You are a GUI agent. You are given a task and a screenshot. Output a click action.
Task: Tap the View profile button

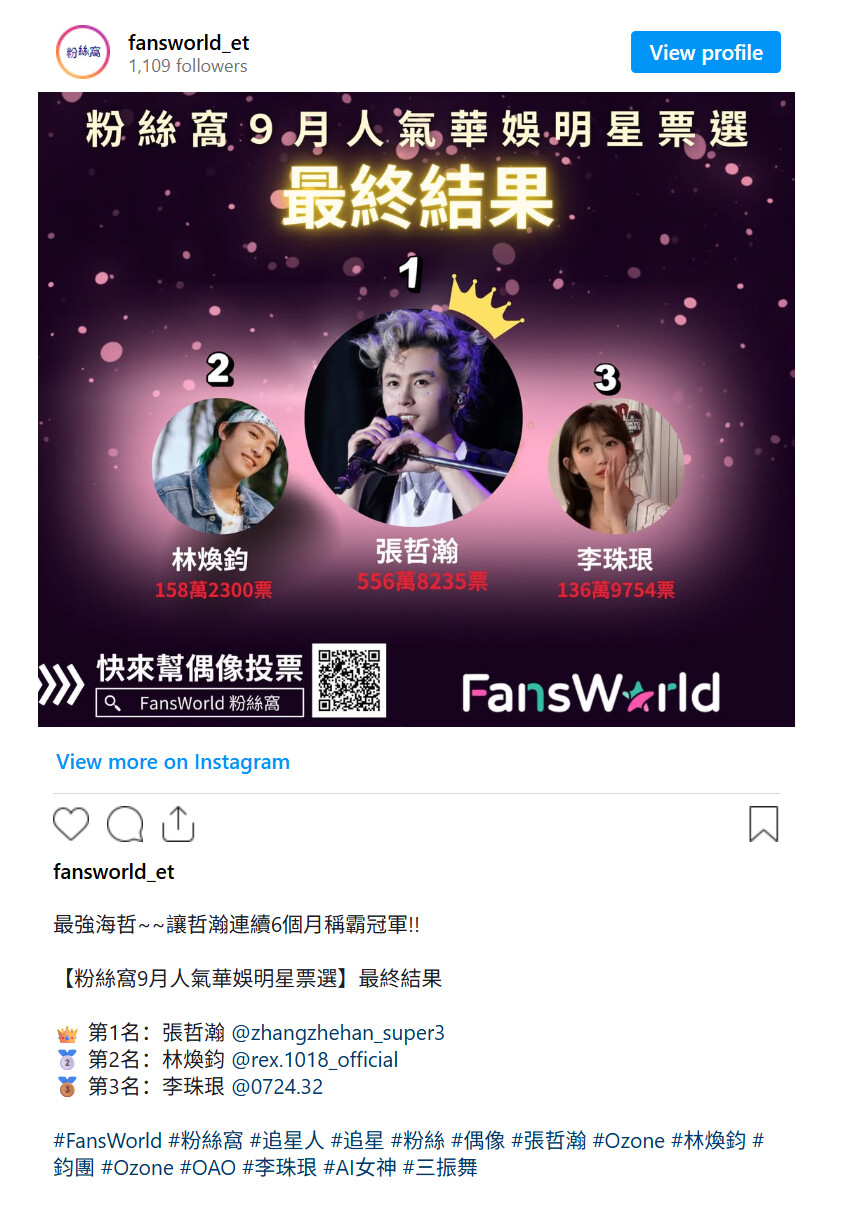(x=705, y=53)
